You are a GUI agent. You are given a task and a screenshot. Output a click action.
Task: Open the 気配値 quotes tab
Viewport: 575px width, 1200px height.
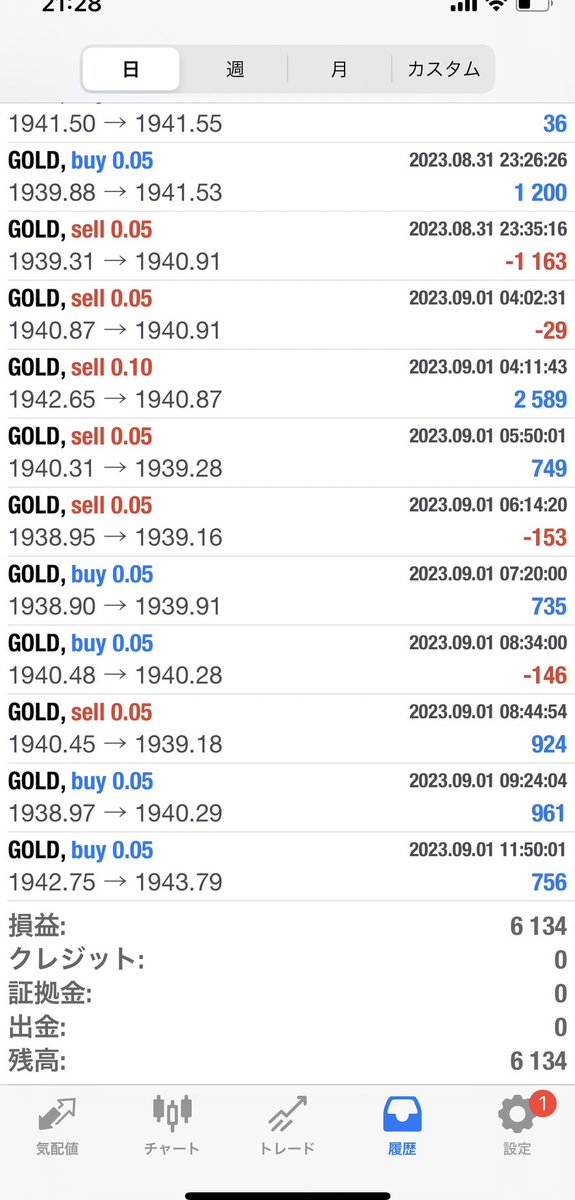58,1127
